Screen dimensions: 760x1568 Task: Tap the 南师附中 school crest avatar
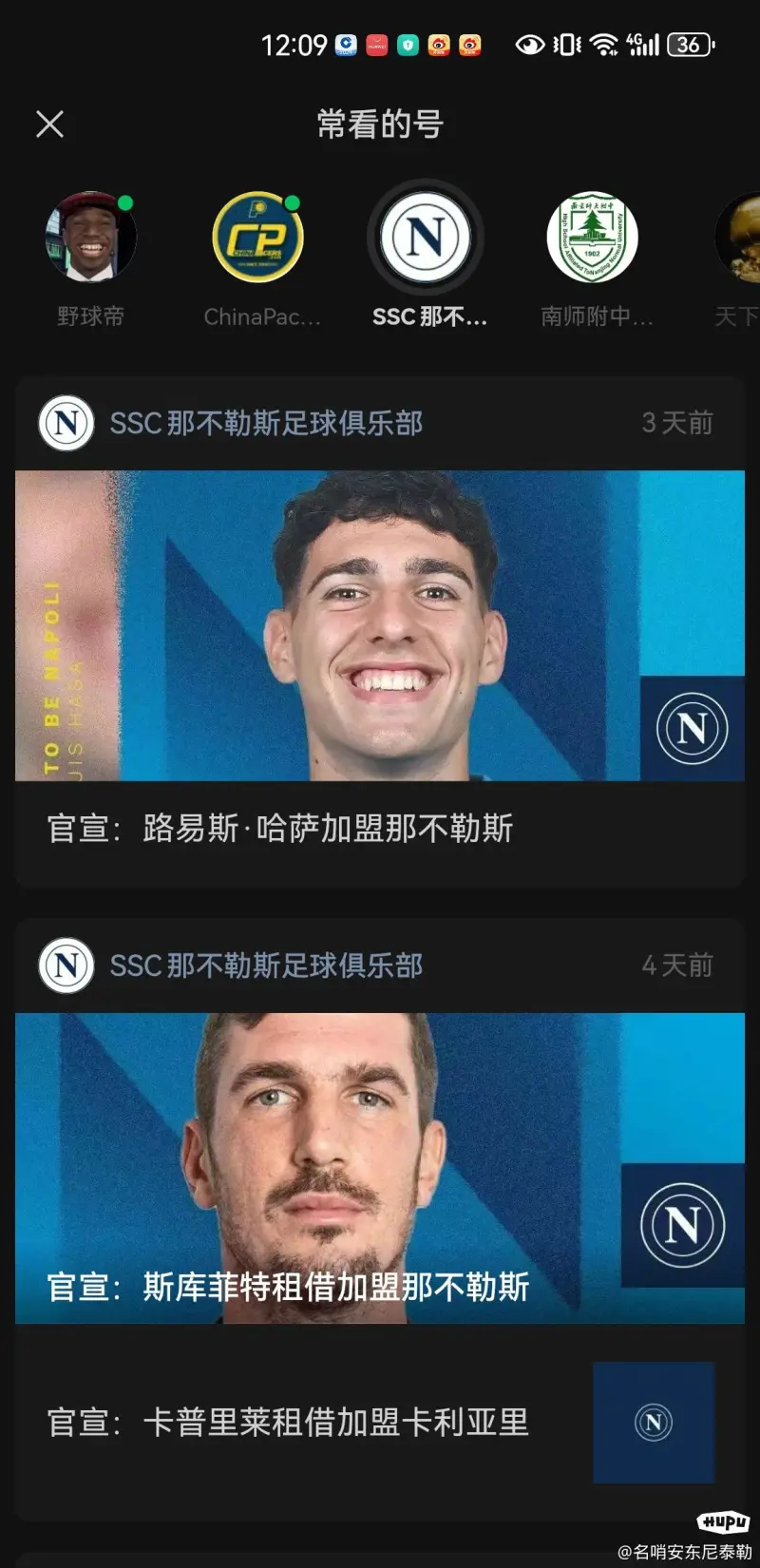pos(593,238)
